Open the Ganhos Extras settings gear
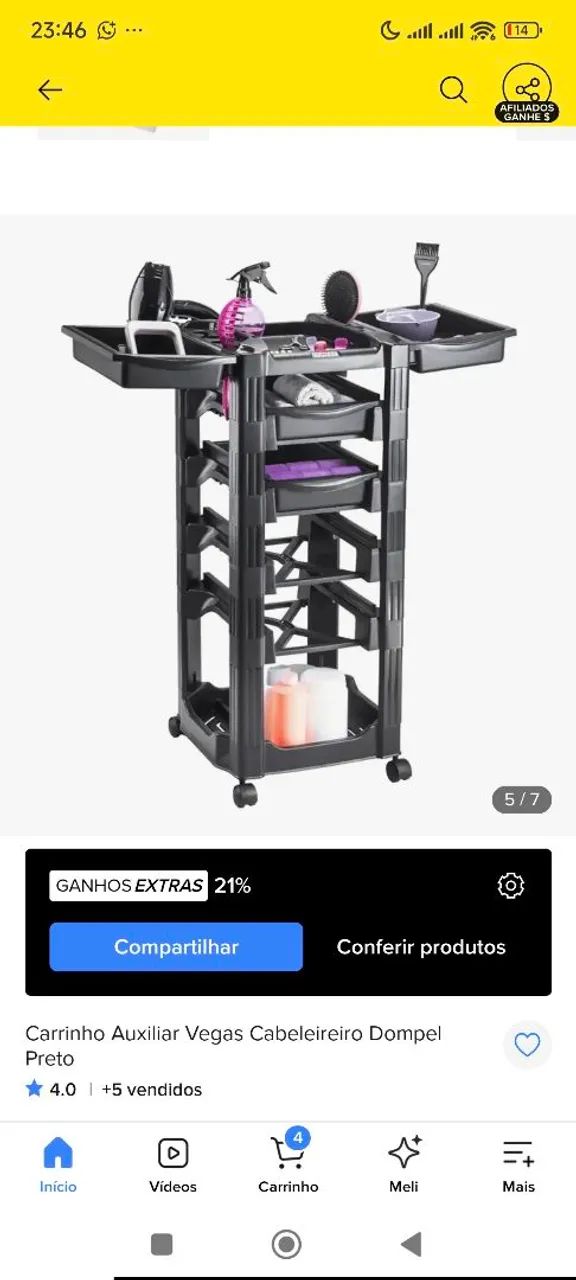The image size is (576, 1280). (511, 885)
